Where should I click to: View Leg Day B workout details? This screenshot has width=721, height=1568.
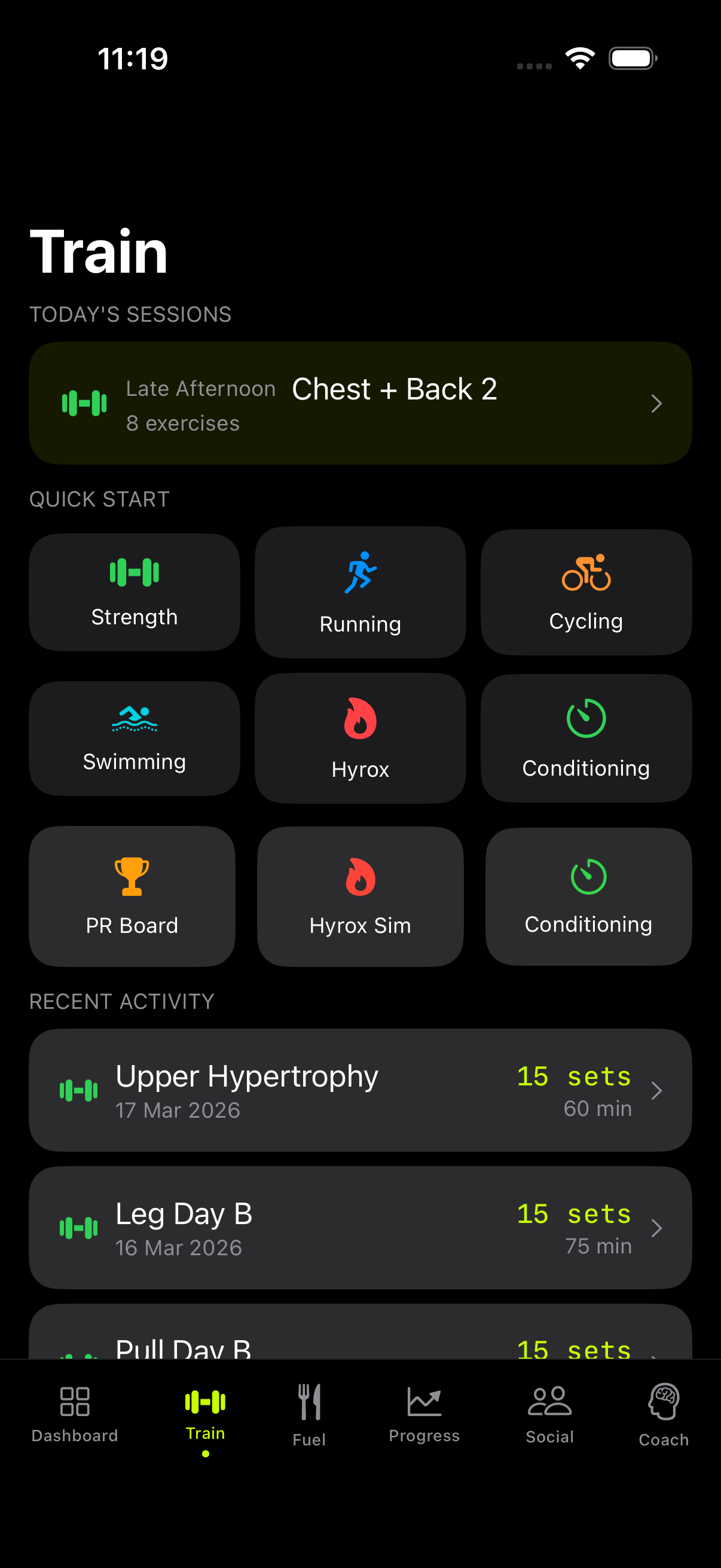(x=359, y=1227)
